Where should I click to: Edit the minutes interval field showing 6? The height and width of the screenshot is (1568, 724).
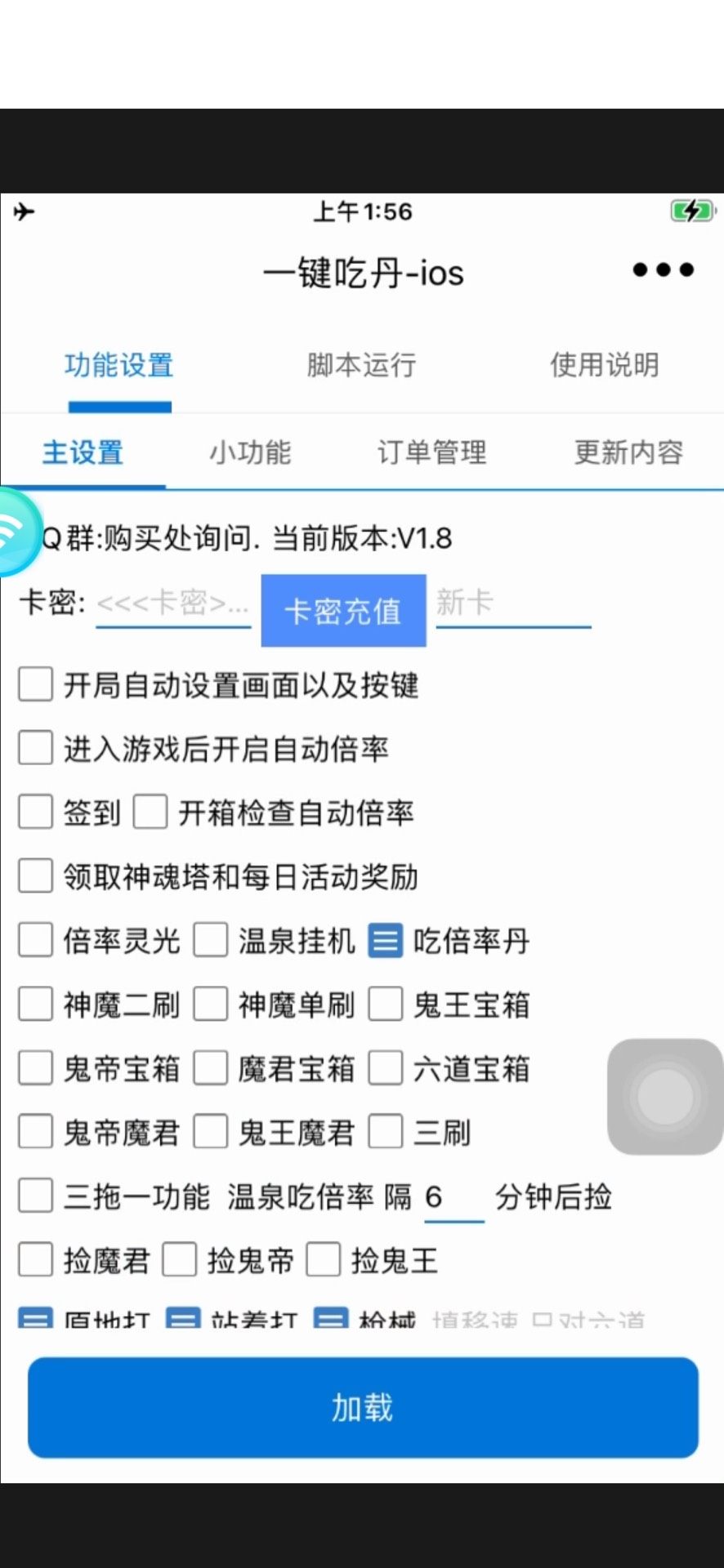[x=454, y=1198]
